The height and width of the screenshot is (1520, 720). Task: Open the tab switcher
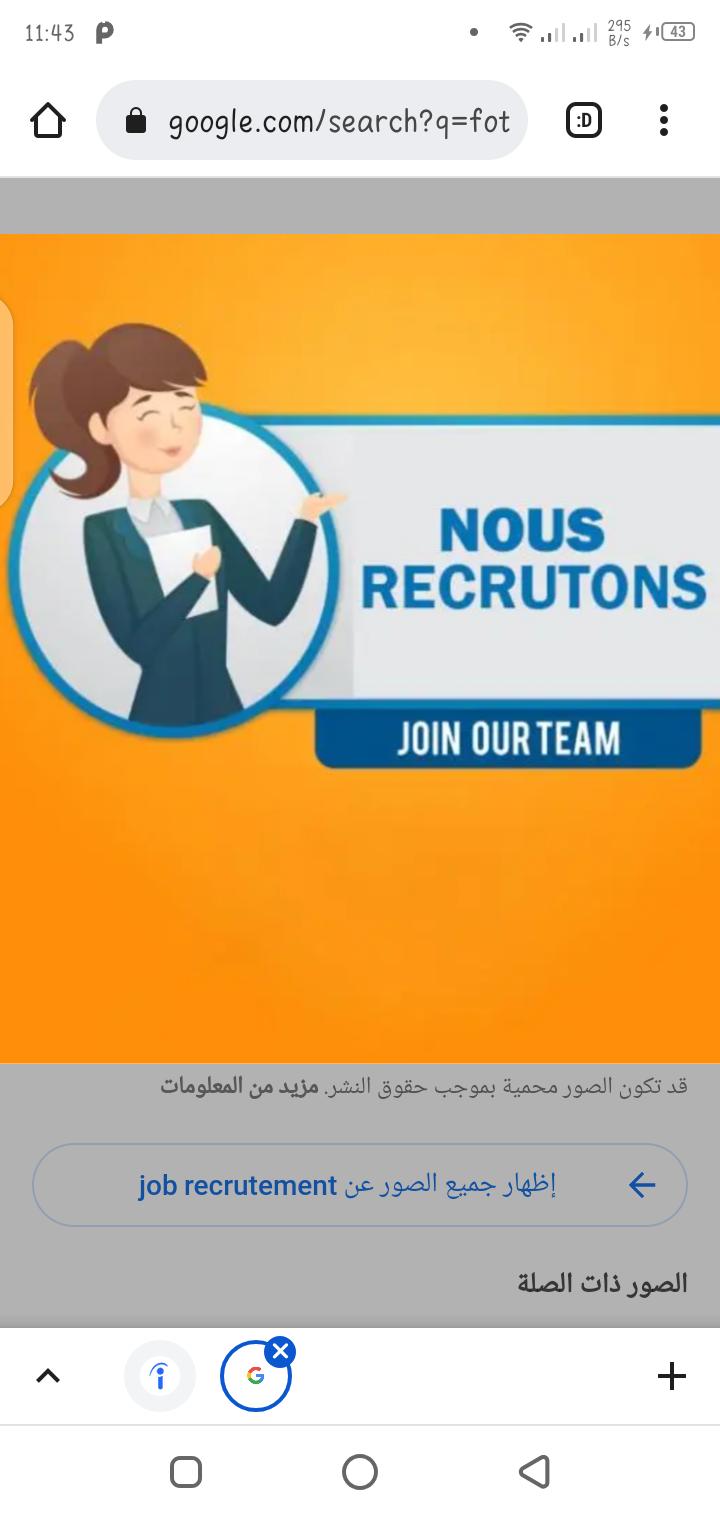pyautogui.click(x=584, y=121)
